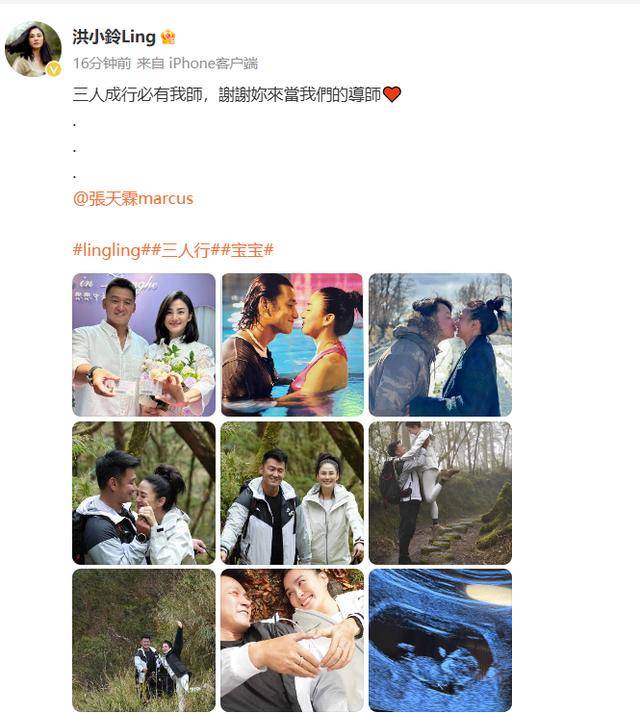
Task: Open the couple photo with the flower bouquet
Action: (144, 344)
